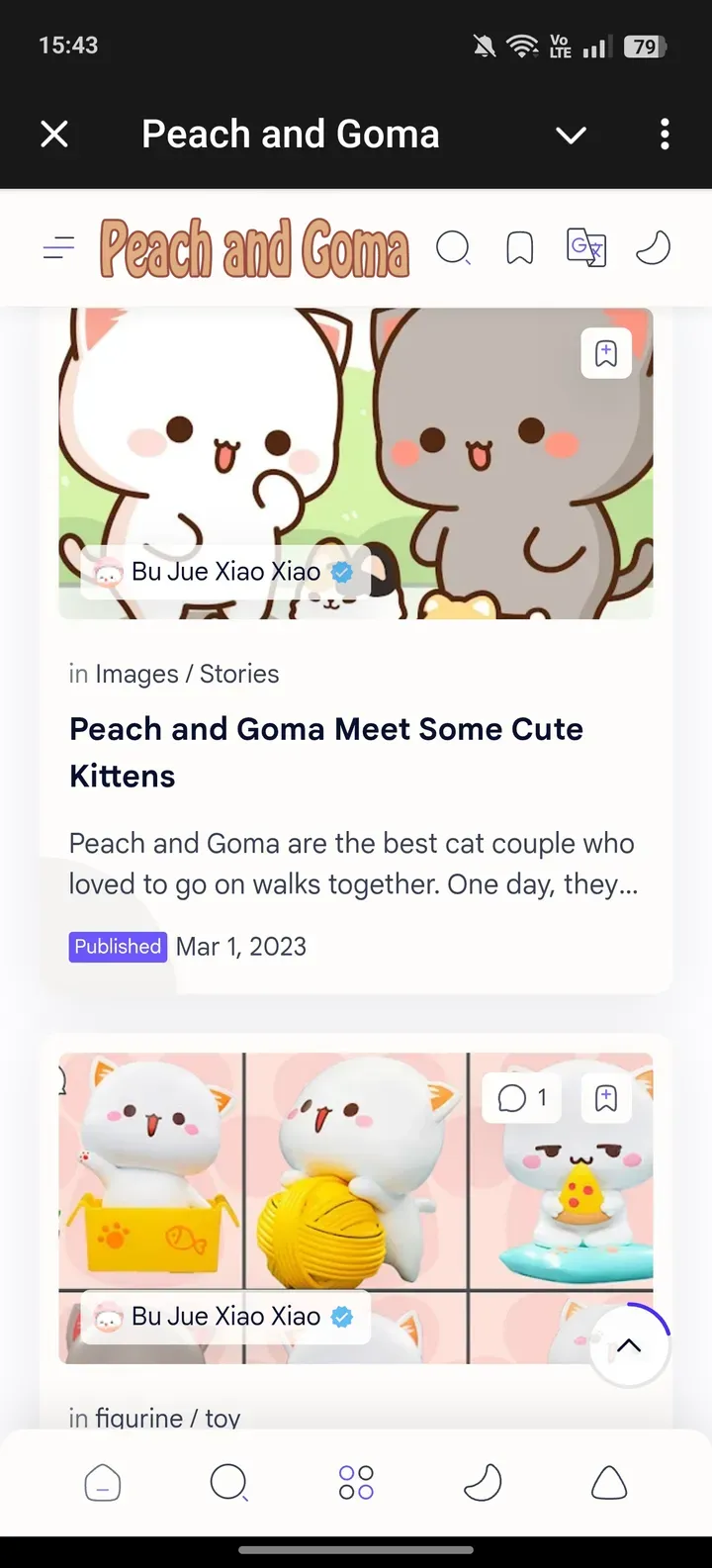This screenshot has height=1568, width=712.
Task: Open the hamburger menu in the header
Action: click(57, 248)
